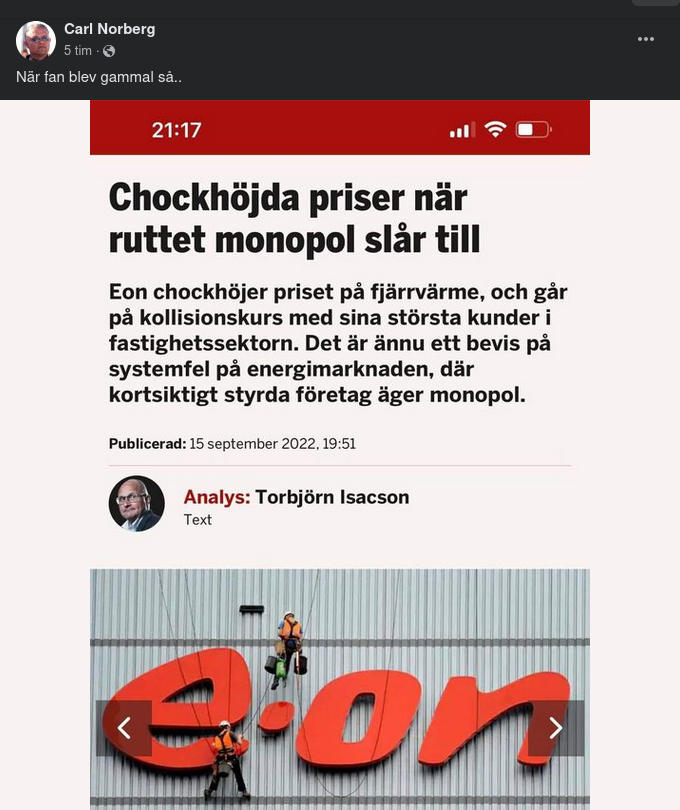Open the post options three-dot menu
680x810 pixels.
pos(646,39)
